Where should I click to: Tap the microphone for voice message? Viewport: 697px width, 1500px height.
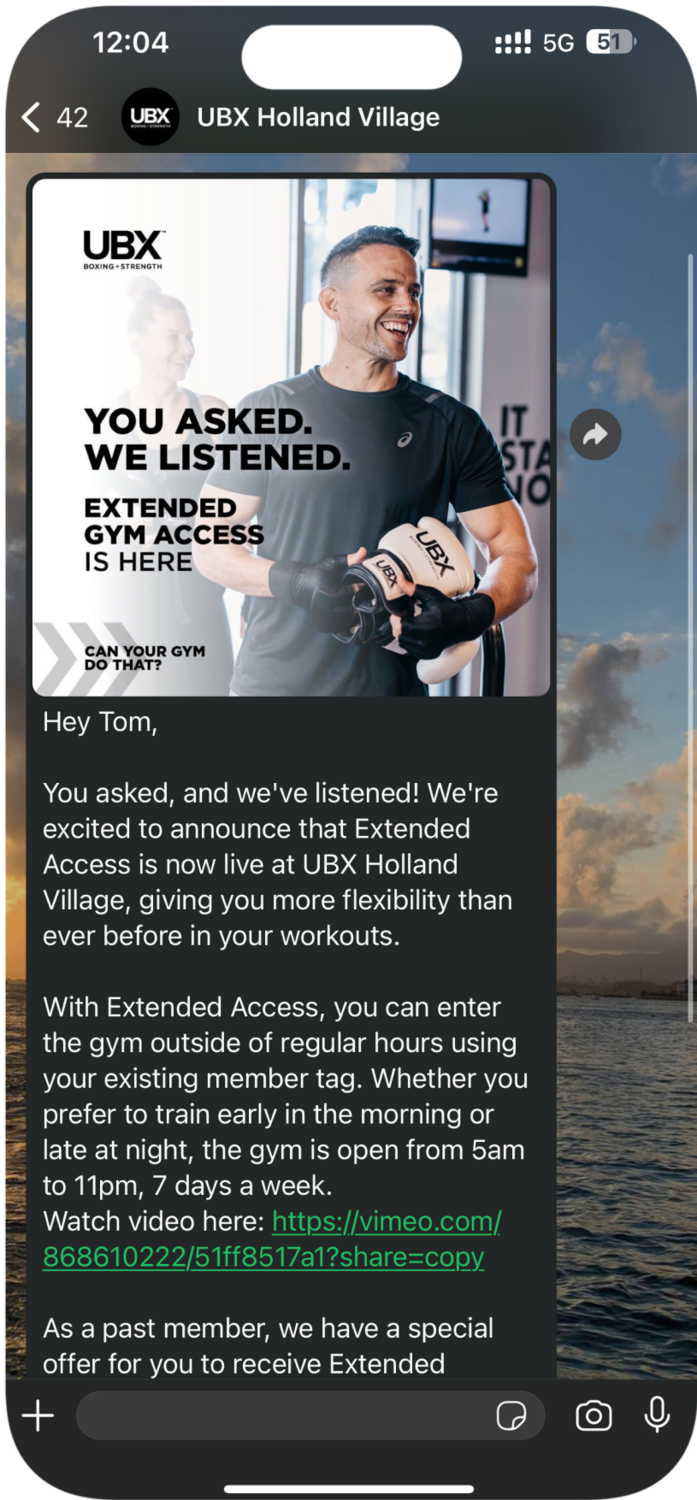point(657,1415)
